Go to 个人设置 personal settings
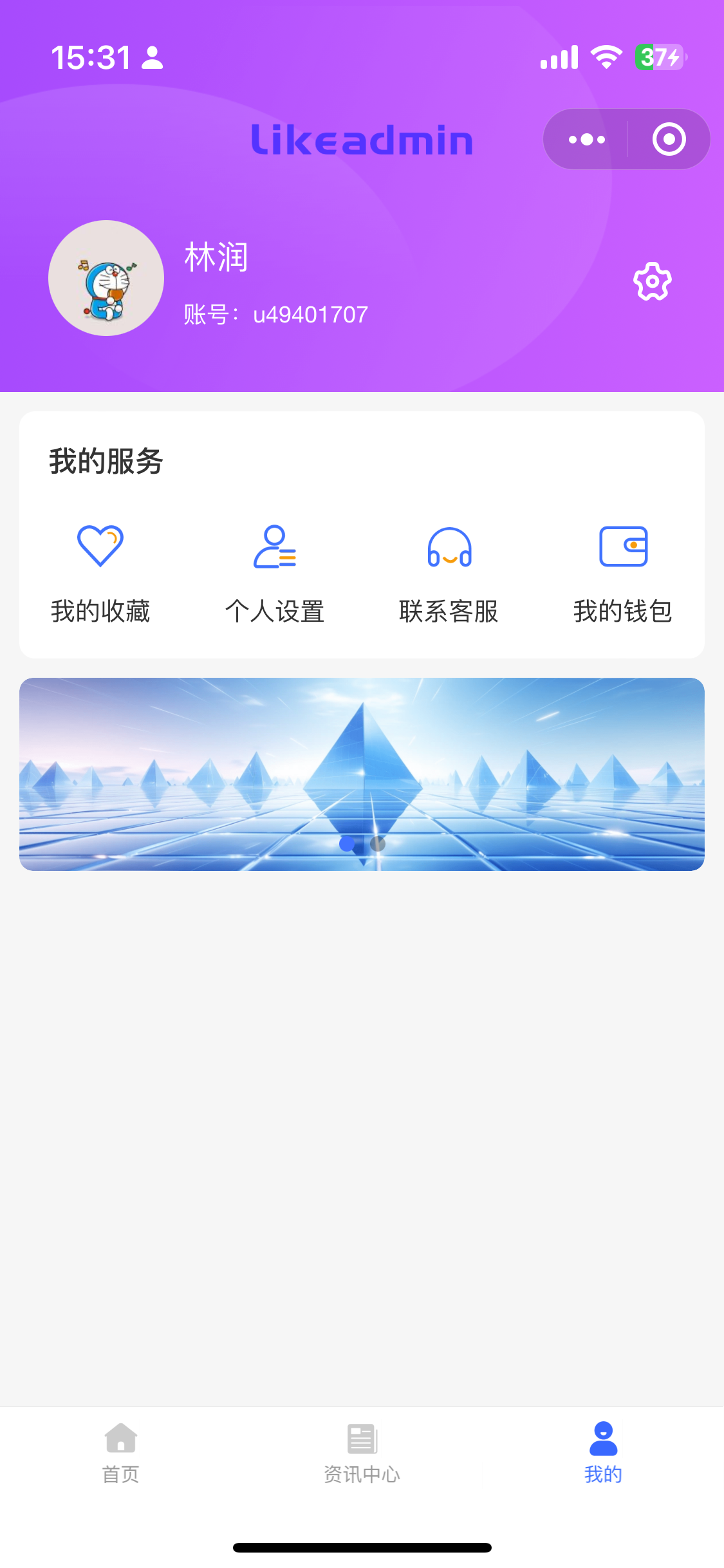The image size is (724, 1568). point(275,573)
